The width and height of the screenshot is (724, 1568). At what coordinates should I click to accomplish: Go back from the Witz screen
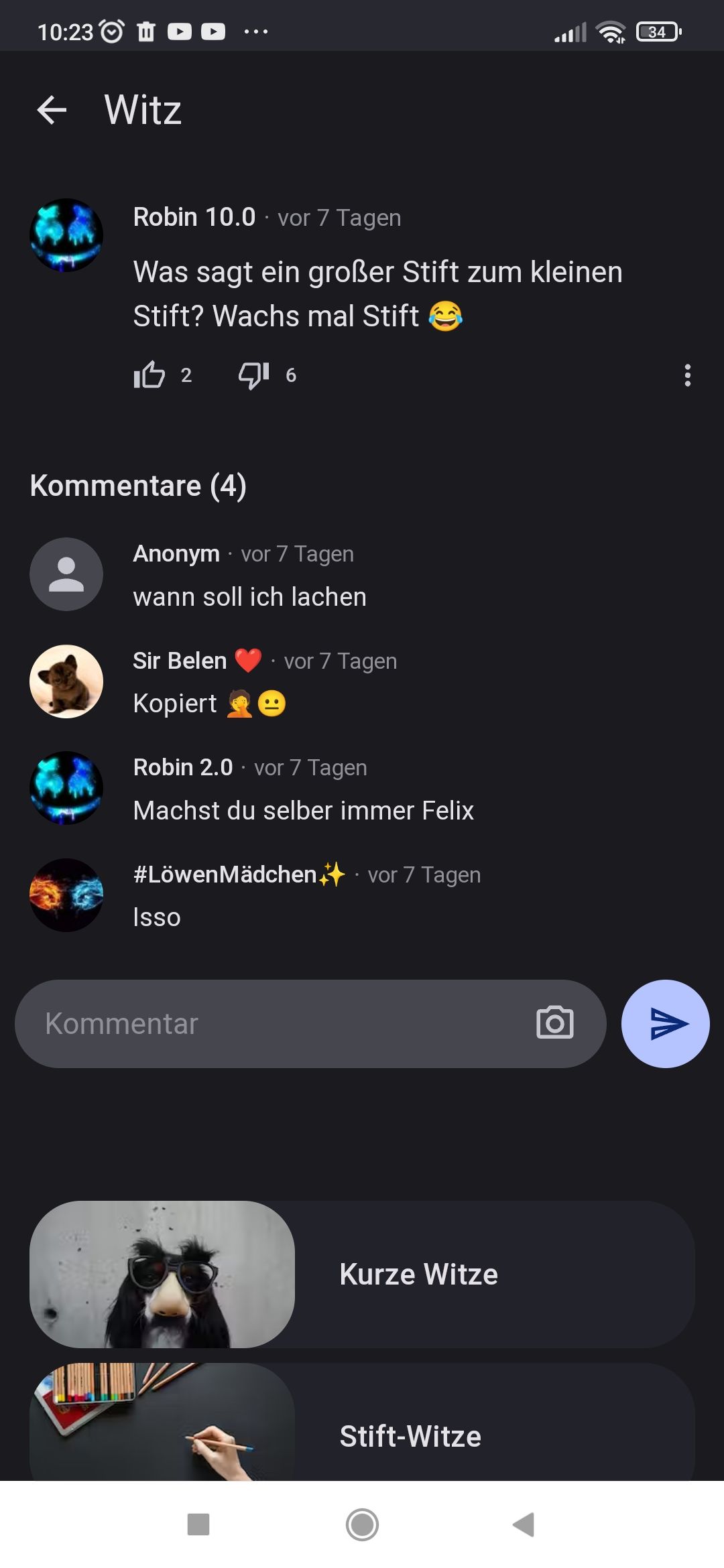52,110
